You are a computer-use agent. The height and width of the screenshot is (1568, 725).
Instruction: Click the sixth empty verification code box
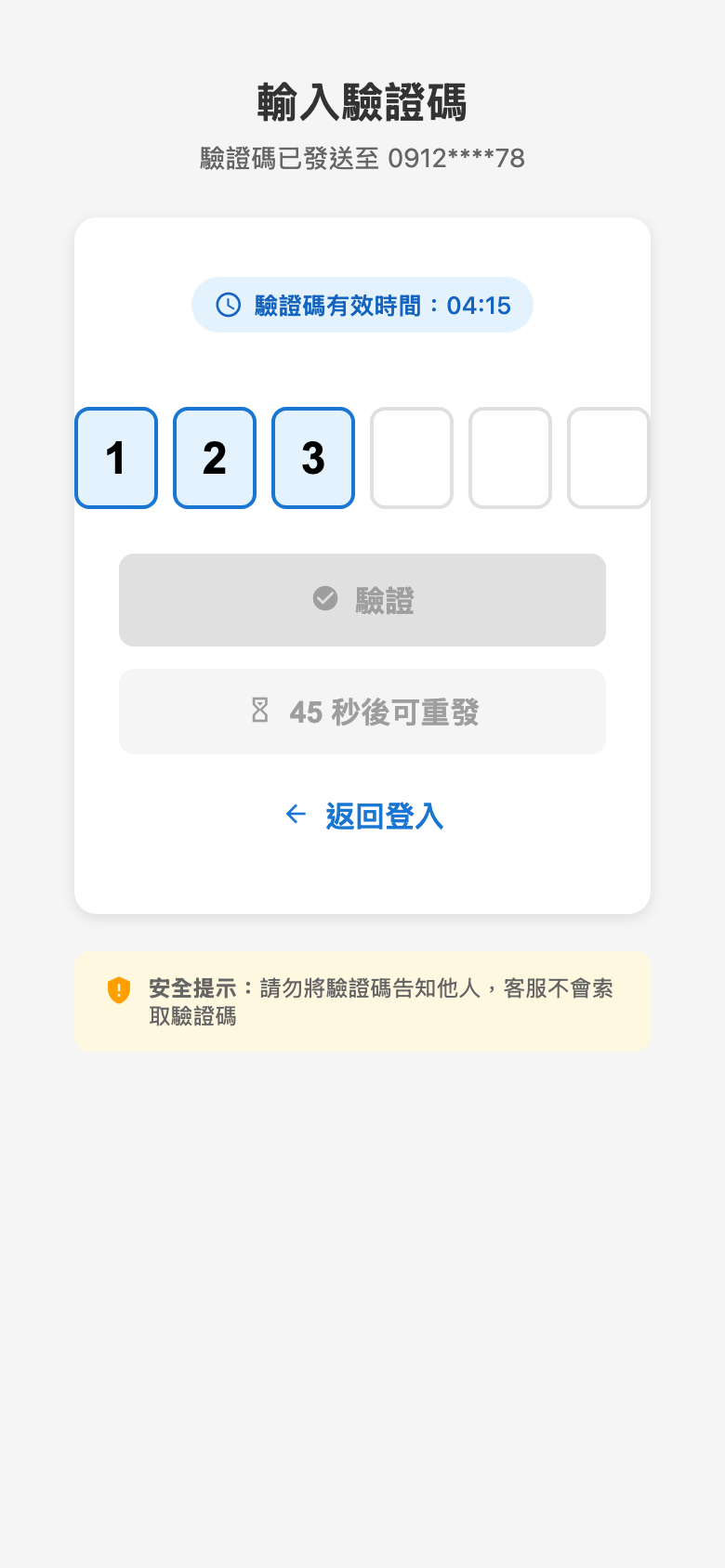click(609, 457)
